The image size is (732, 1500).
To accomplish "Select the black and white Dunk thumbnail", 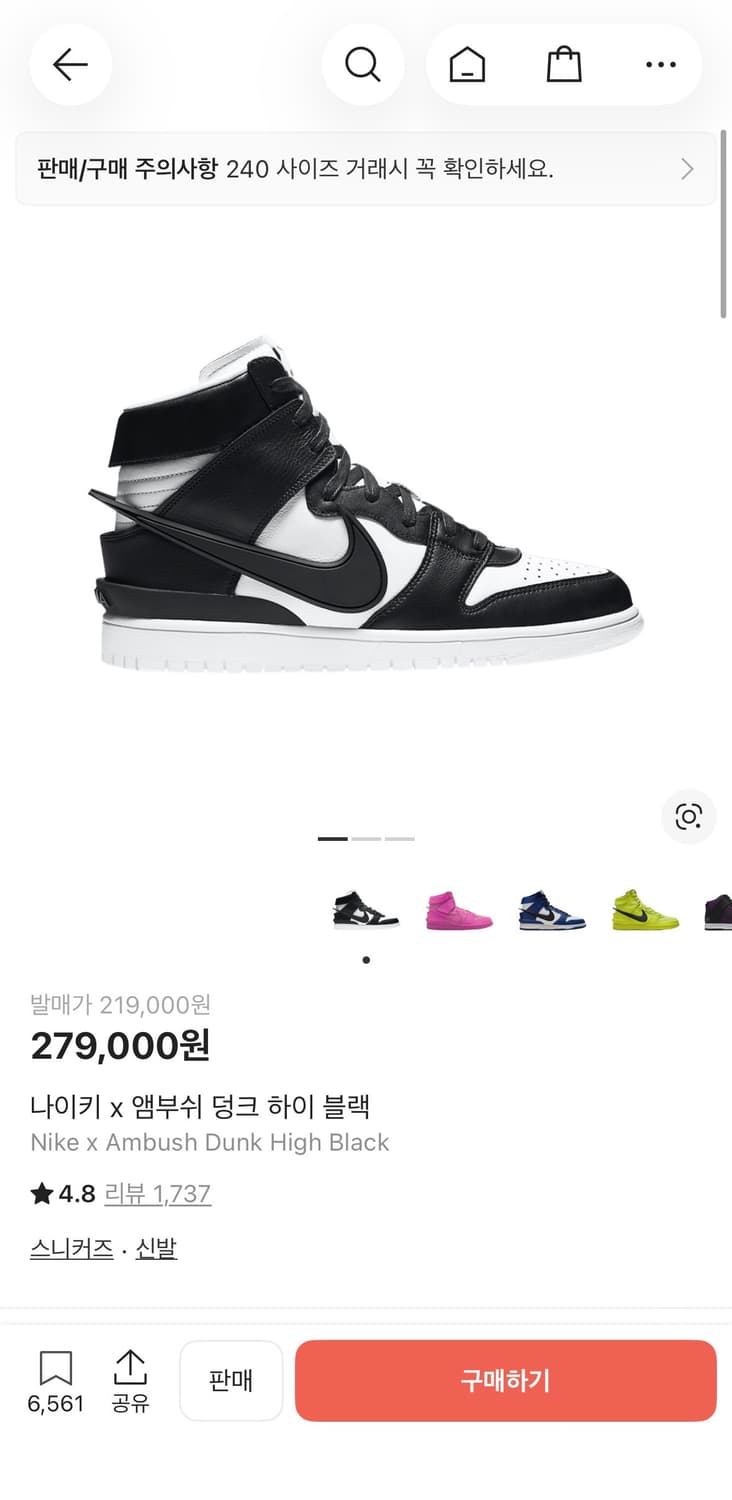I will [x=366, y=911].
